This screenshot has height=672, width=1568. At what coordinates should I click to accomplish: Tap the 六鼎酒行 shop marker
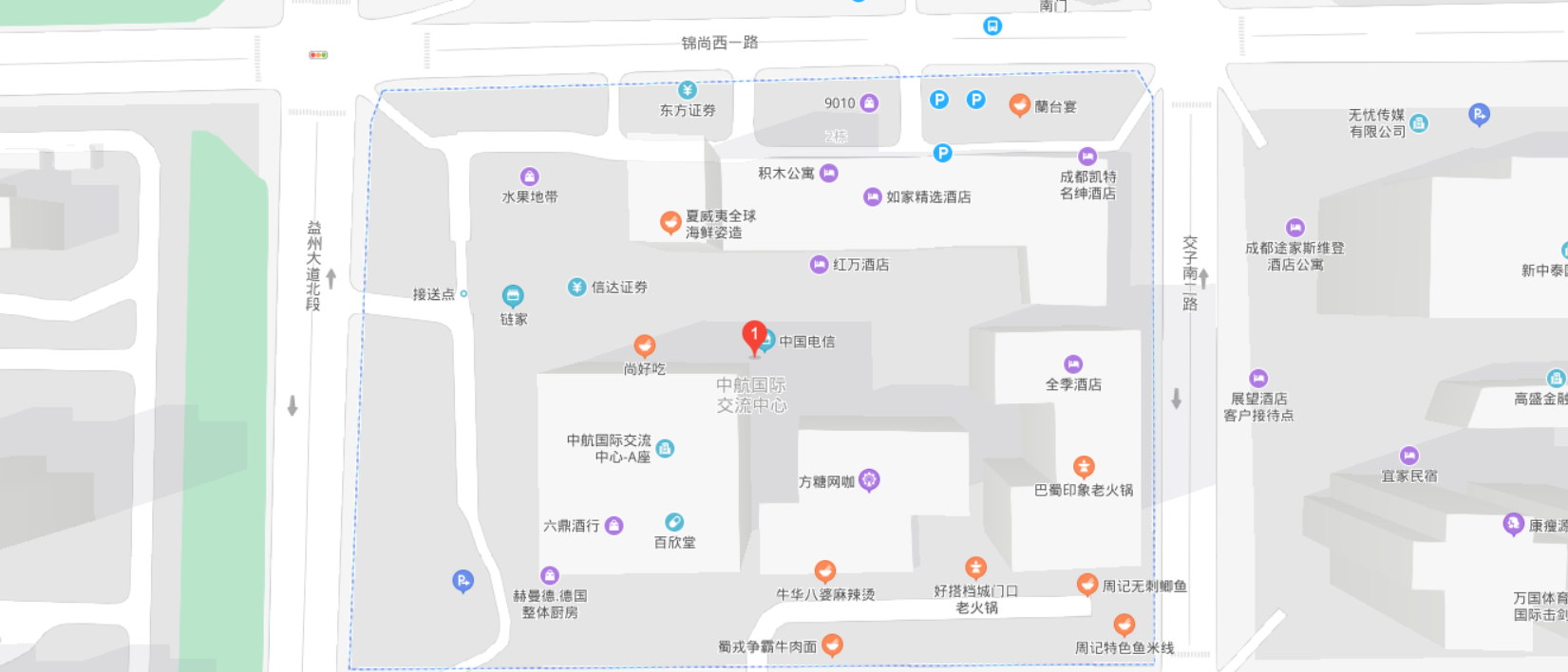[614, 526]
